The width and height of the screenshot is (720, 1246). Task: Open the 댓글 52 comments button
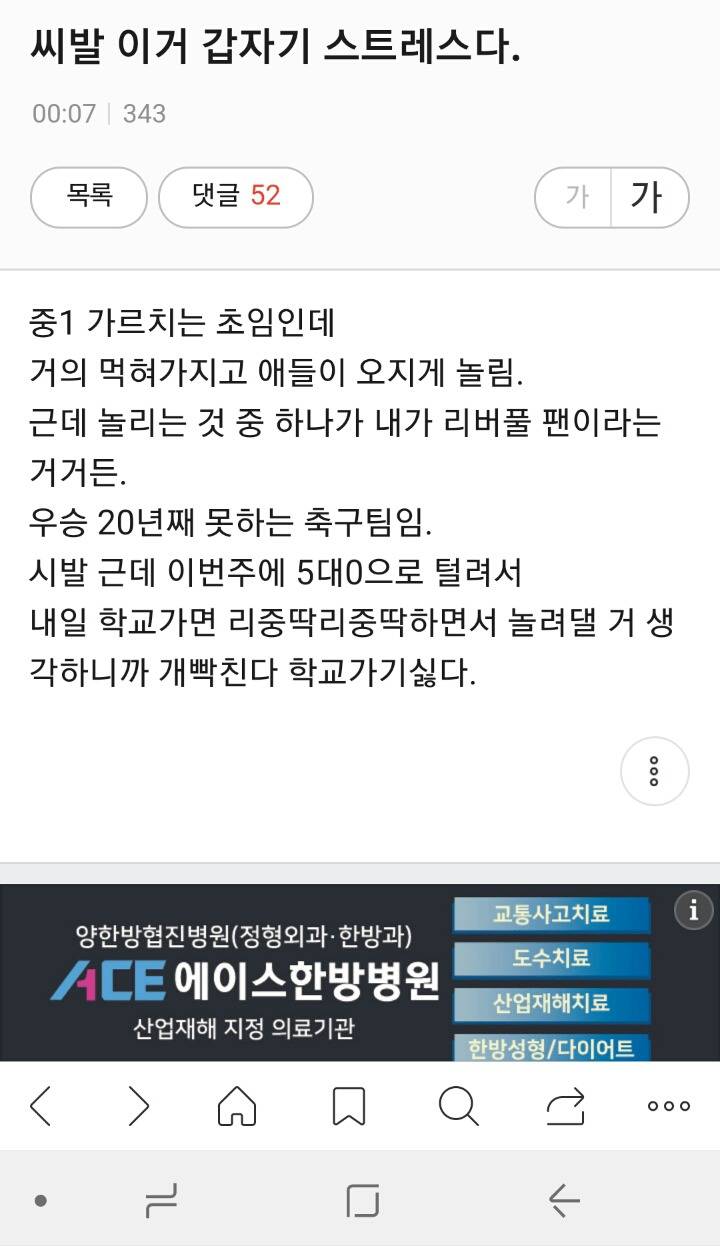pyautogui.click(x=236, y=197)
